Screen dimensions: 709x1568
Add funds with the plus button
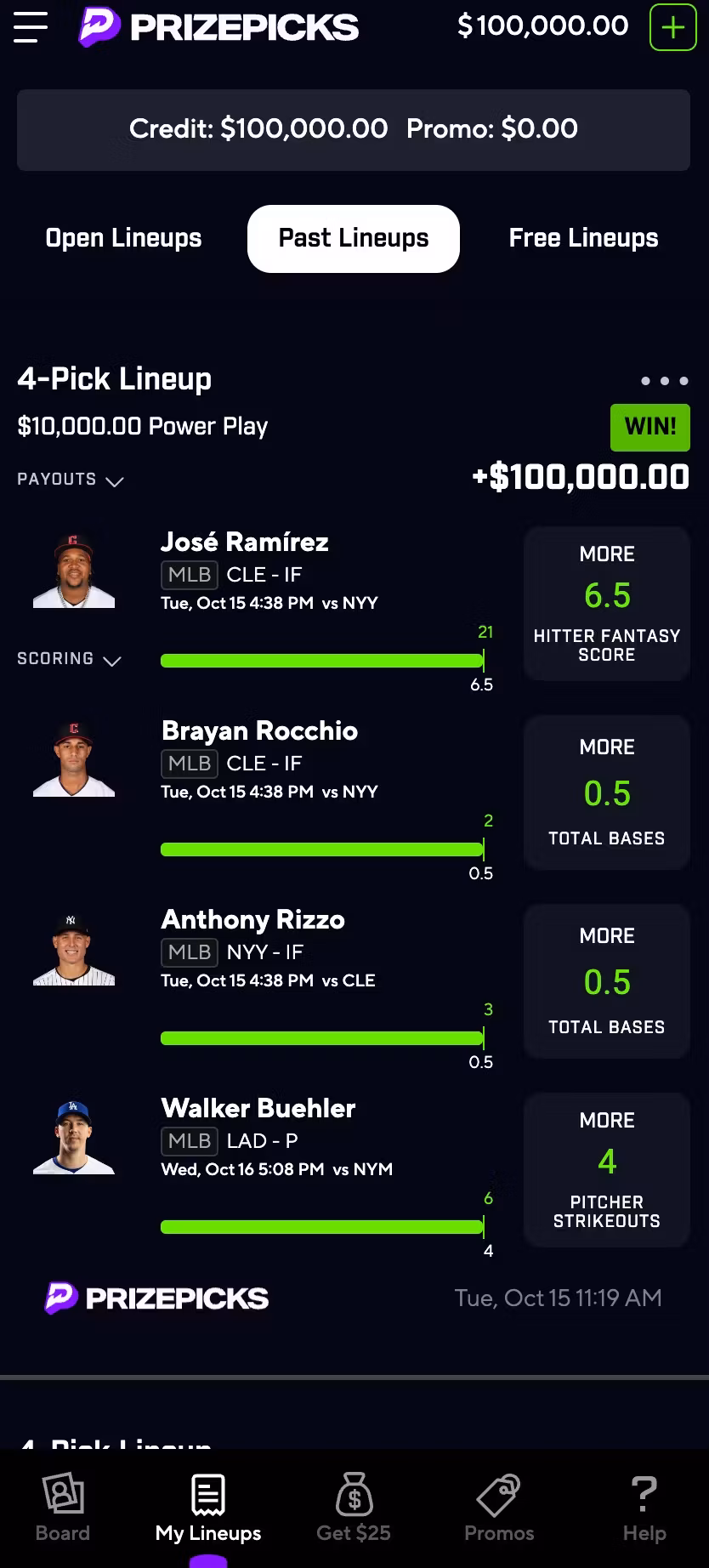click(x=672, y=27)
